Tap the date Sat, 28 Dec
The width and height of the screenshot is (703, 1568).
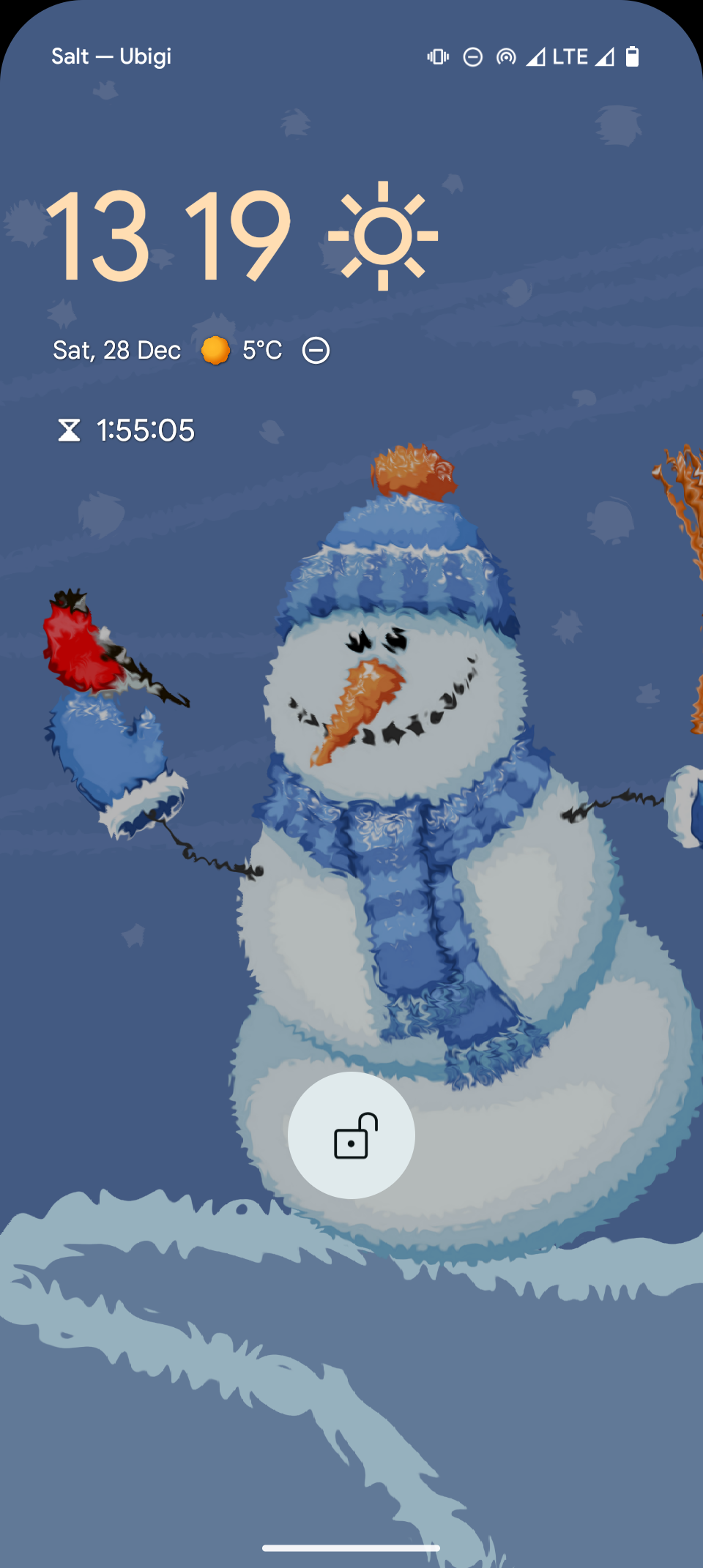point(117,351)
